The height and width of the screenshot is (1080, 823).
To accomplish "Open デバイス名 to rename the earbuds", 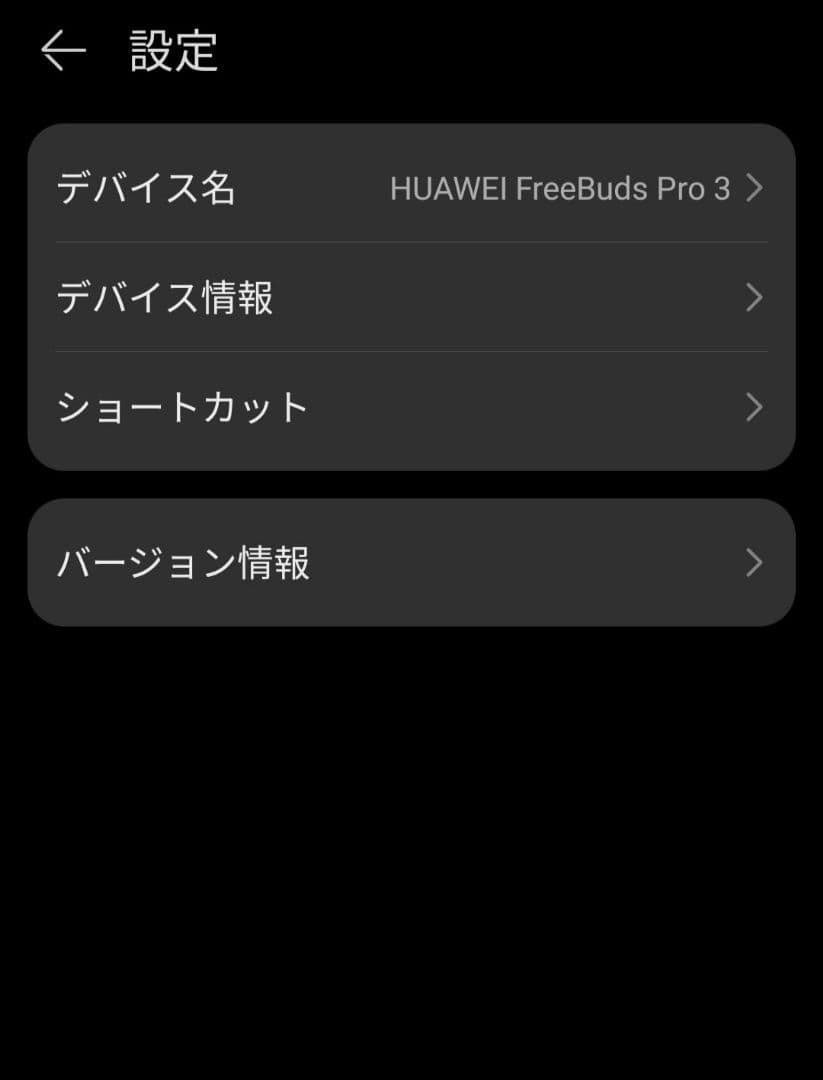I will click(x=400, y=189).
